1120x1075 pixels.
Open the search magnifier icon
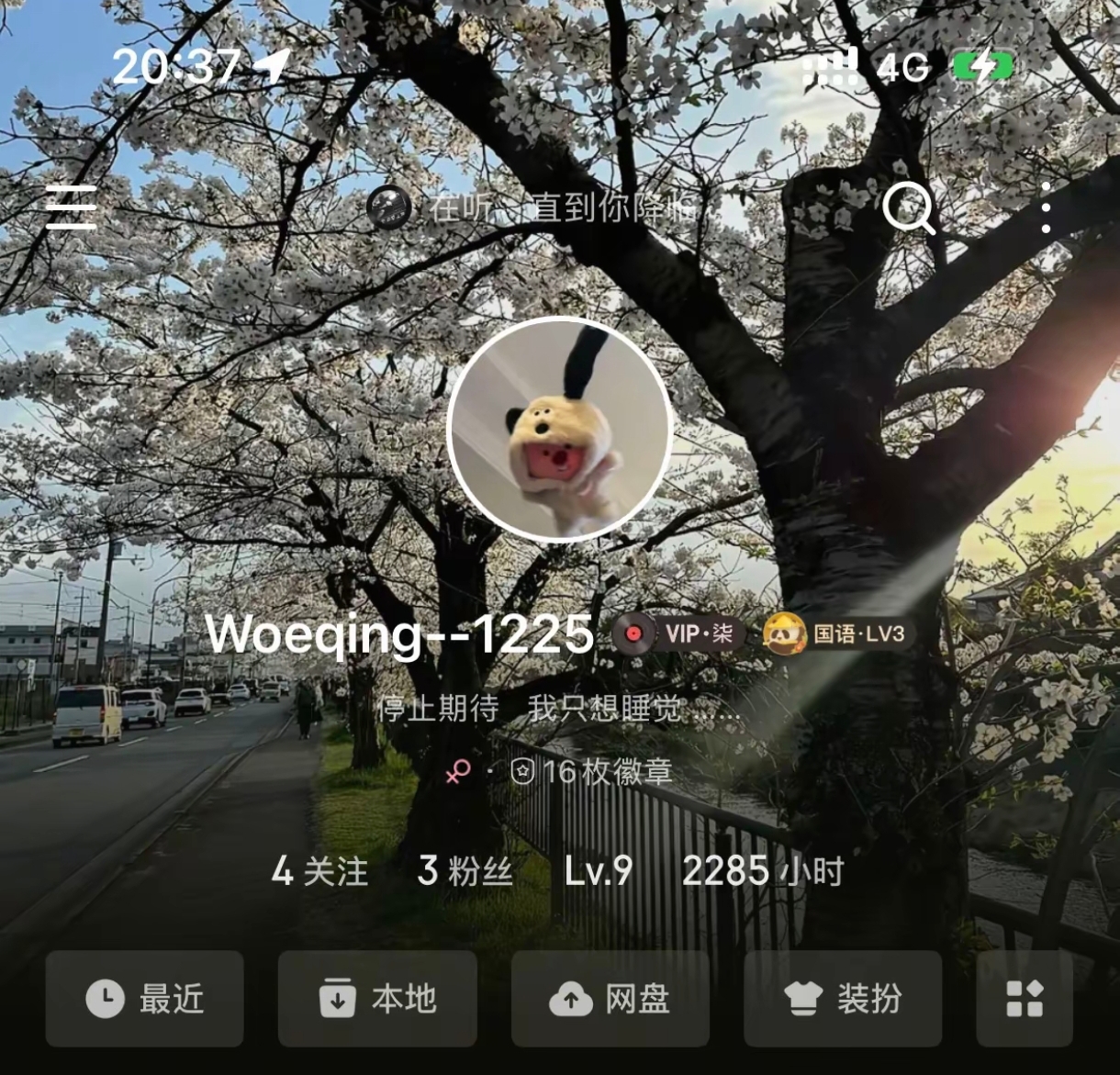908,209
